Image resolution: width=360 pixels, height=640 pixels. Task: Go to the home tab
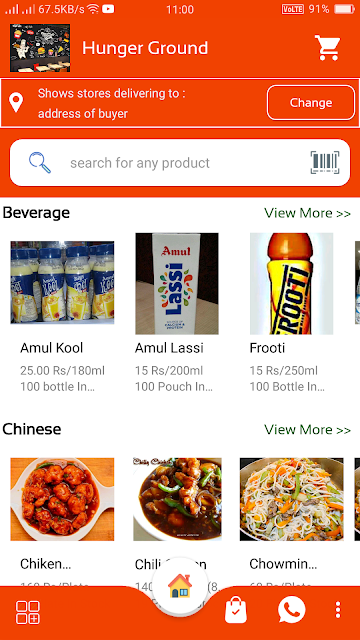[180, 586]
